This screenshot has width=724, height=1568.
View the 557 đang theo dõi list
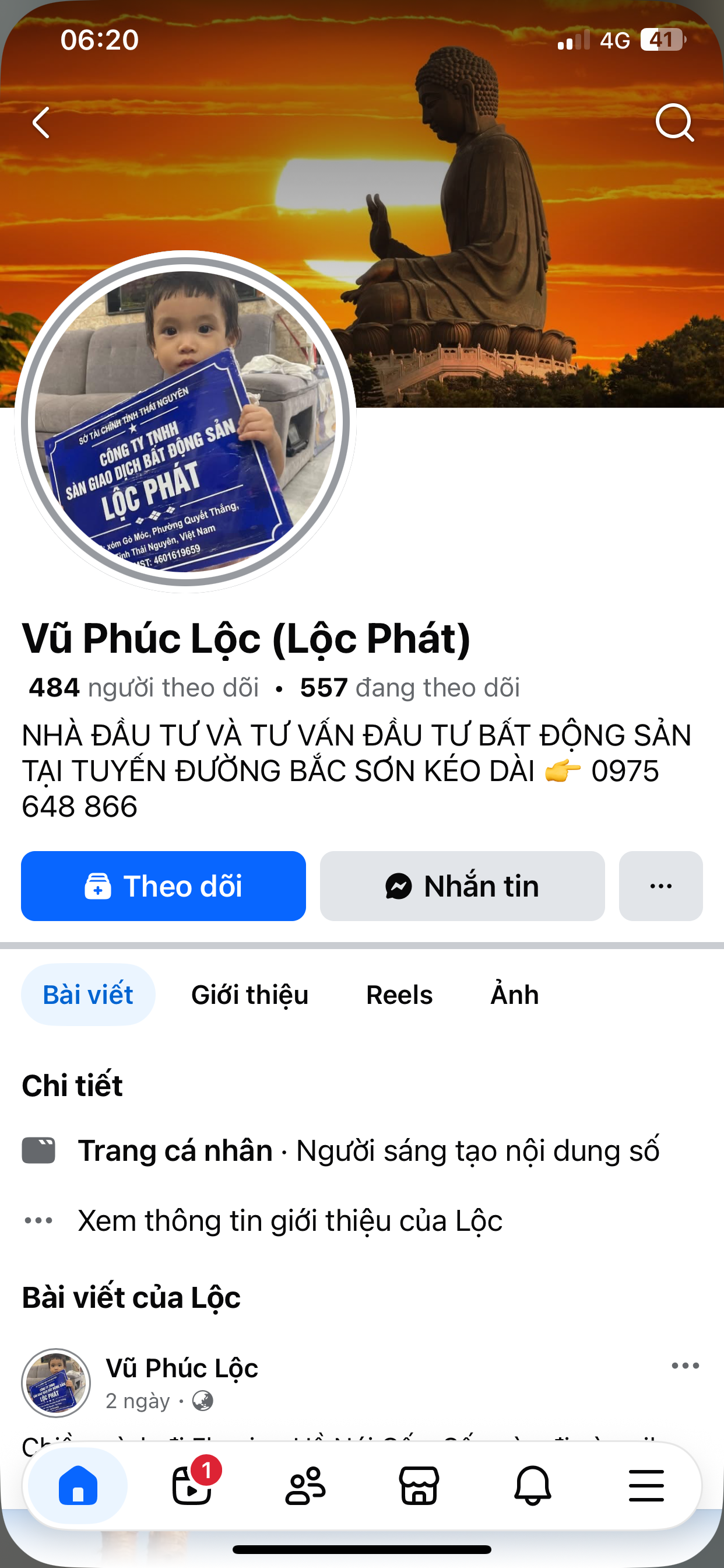[x=409, y=687]
